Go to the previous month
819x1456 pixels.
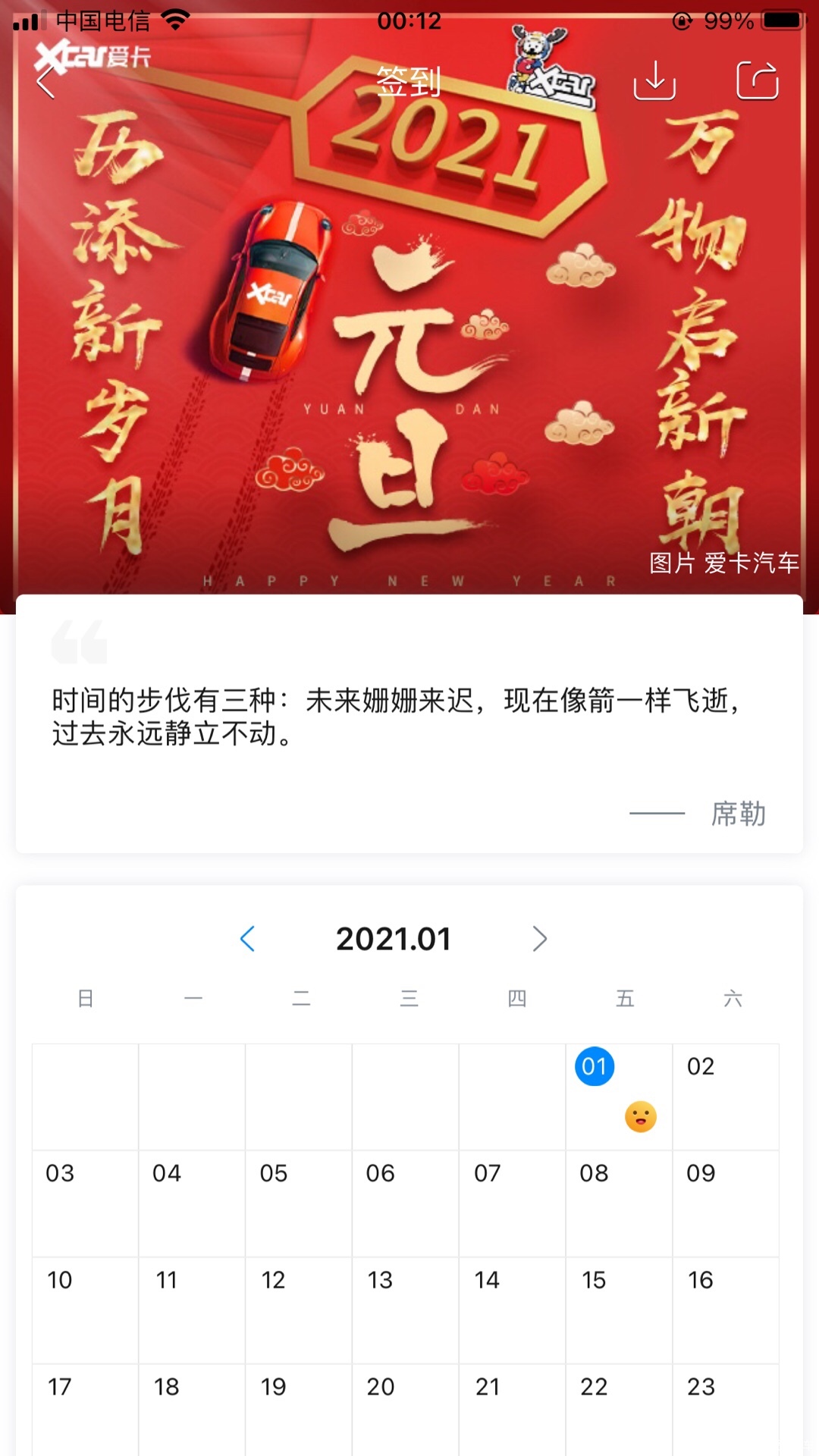pyautogui.click(x=247, y=939)
